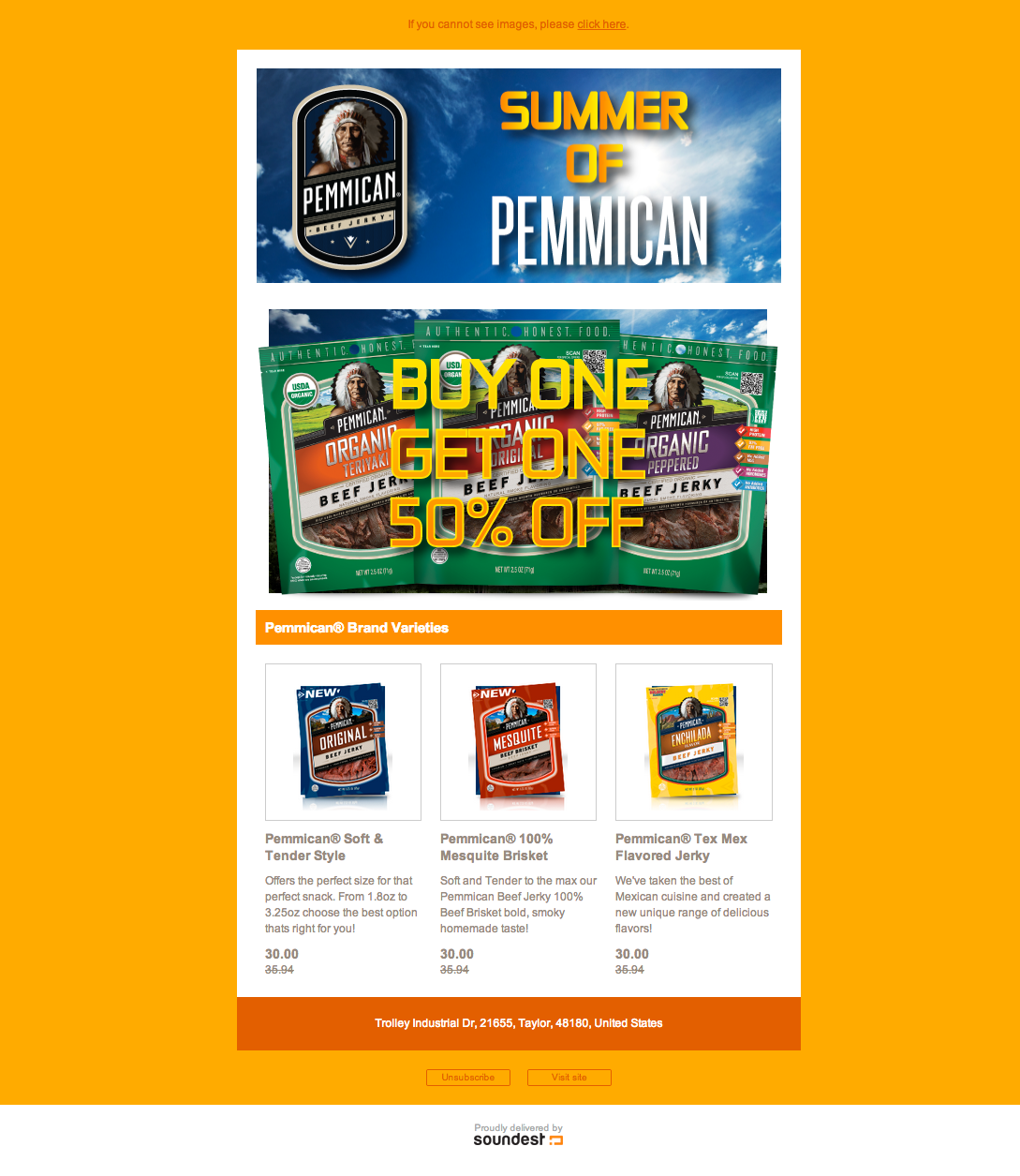1020x1176 pixels.
Task: Open the Buy One Get One promo image
Action: [x=518, y=452]
